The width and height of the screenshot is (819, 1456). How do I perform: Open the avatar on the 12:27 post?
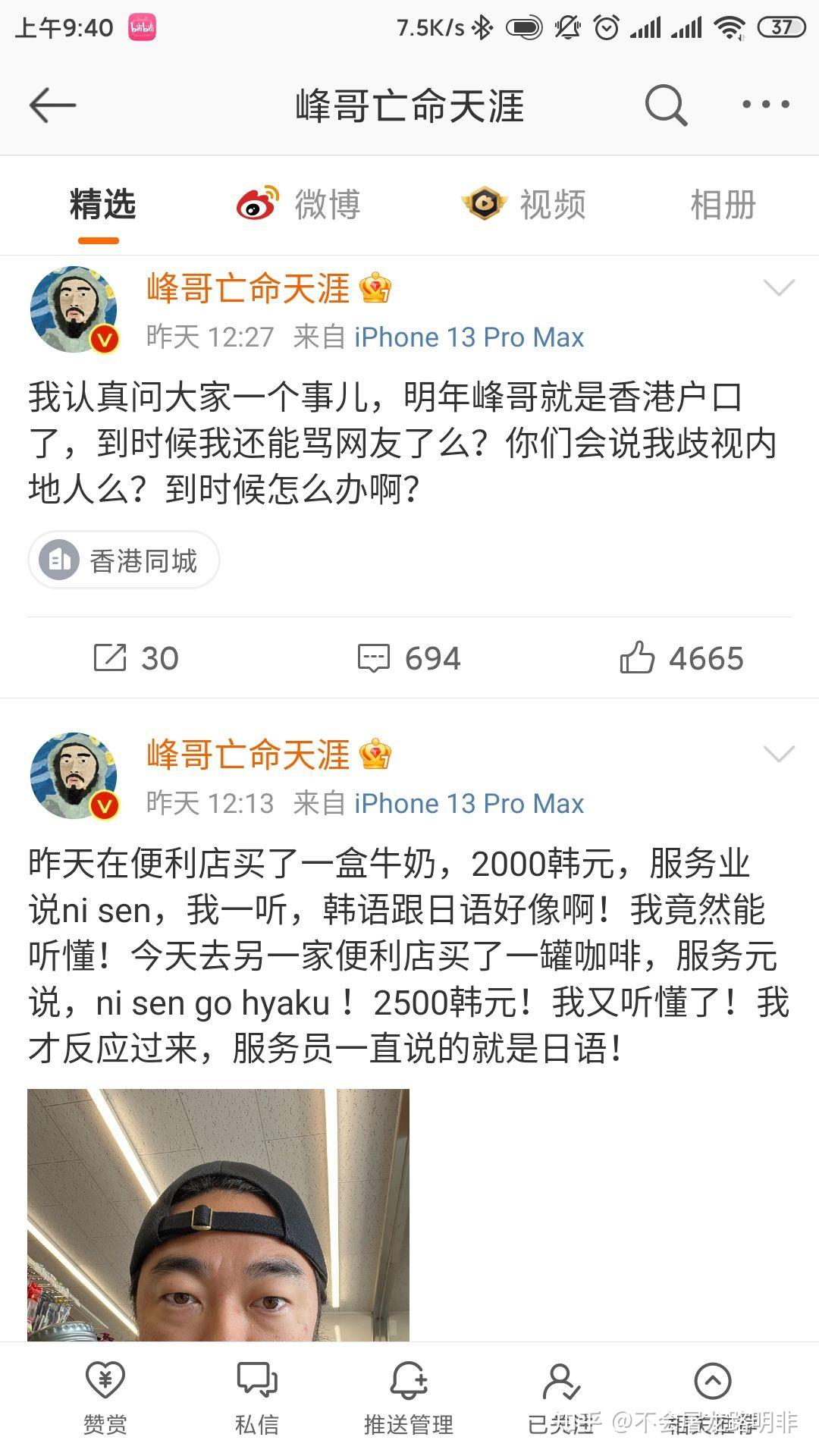pos(74,309)
